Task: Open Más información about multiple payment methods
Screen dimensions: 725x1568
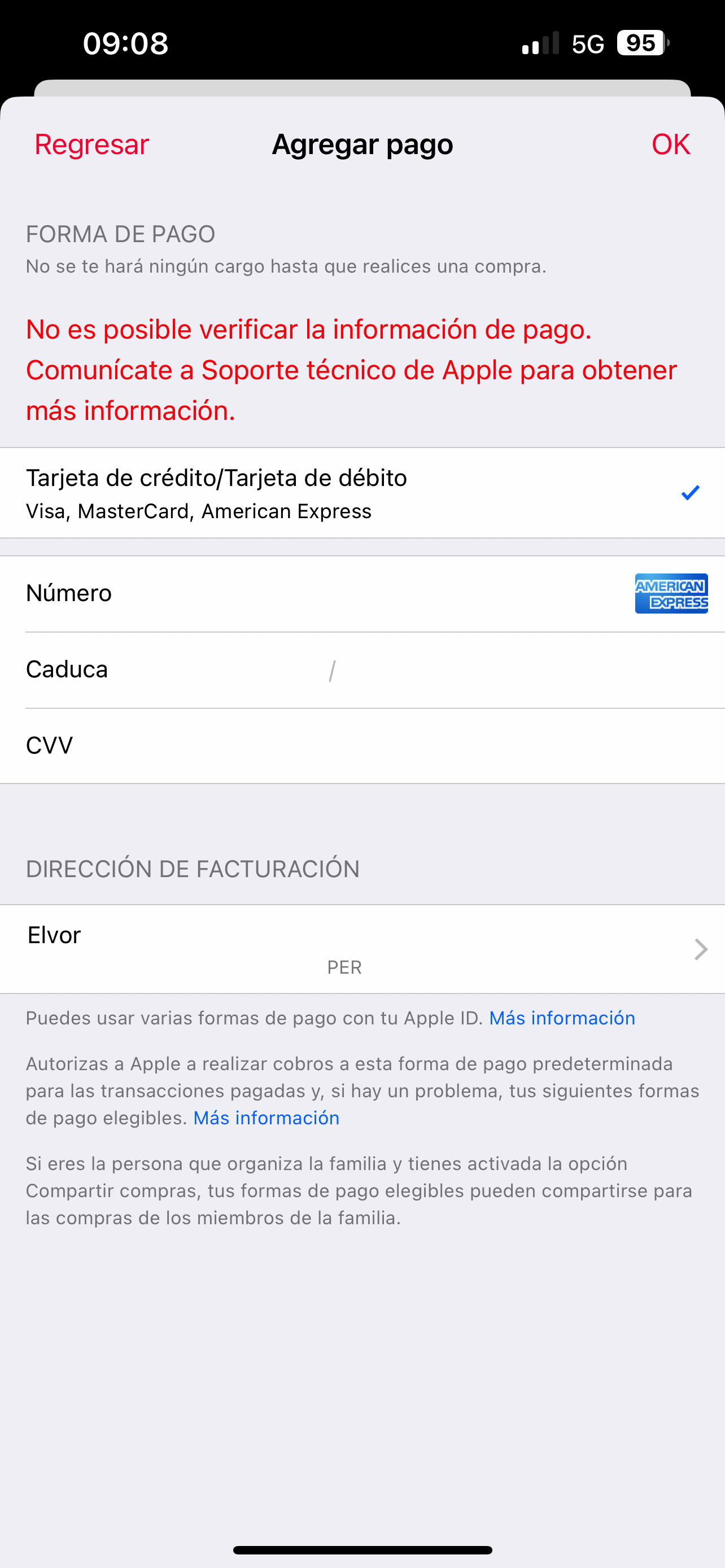Action: (x=562, y=1018)
